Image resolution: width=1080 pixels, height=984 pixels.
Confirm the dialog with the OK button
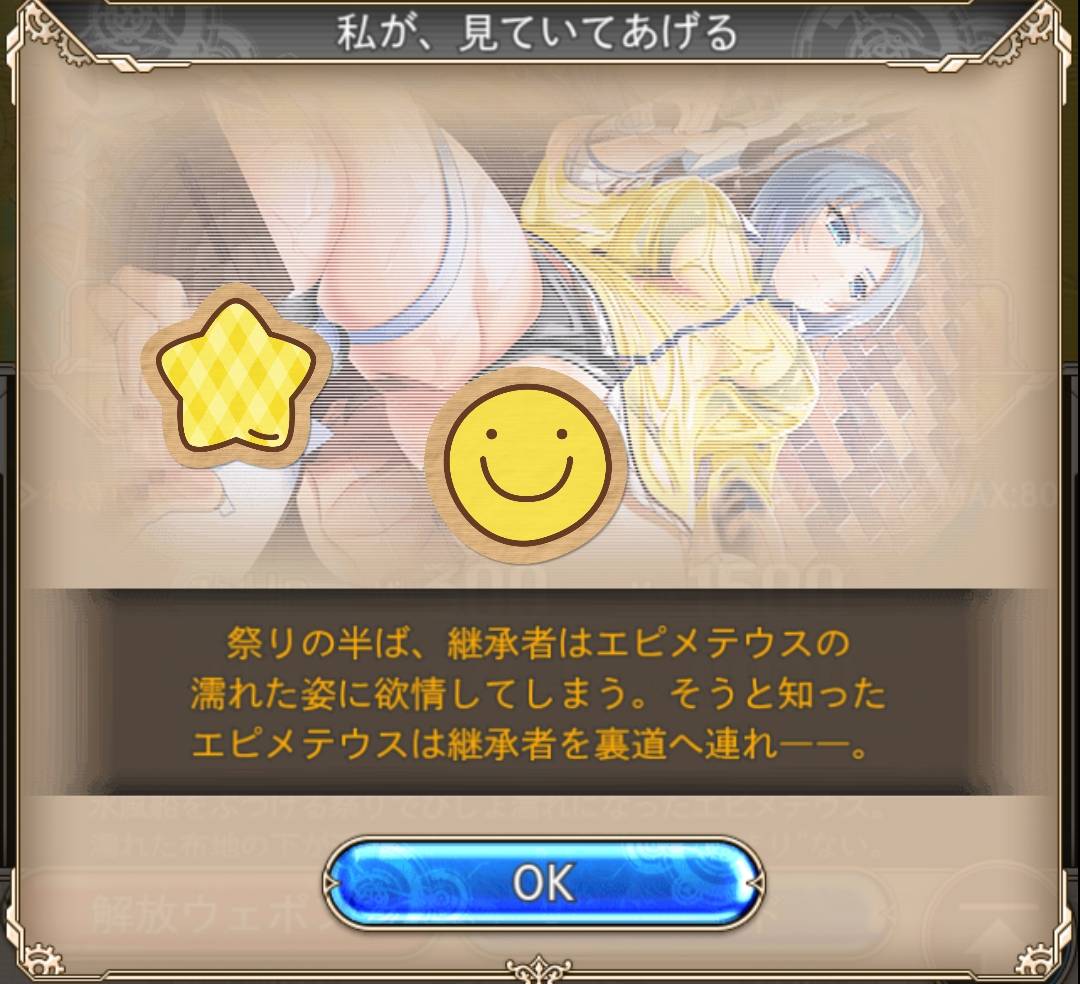pyautogui.click(x=544, y=882)
